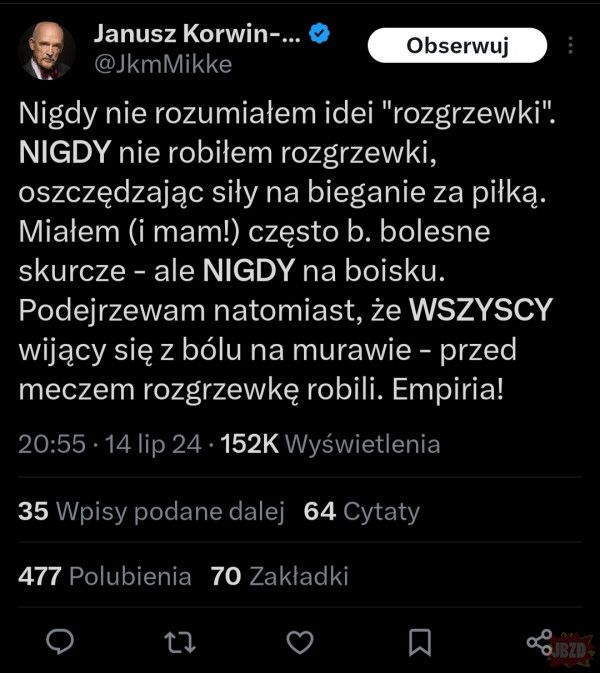Tap the Obserwuj follow button
The width and height of the screenshot is (600, 673).
click(457, 46)
